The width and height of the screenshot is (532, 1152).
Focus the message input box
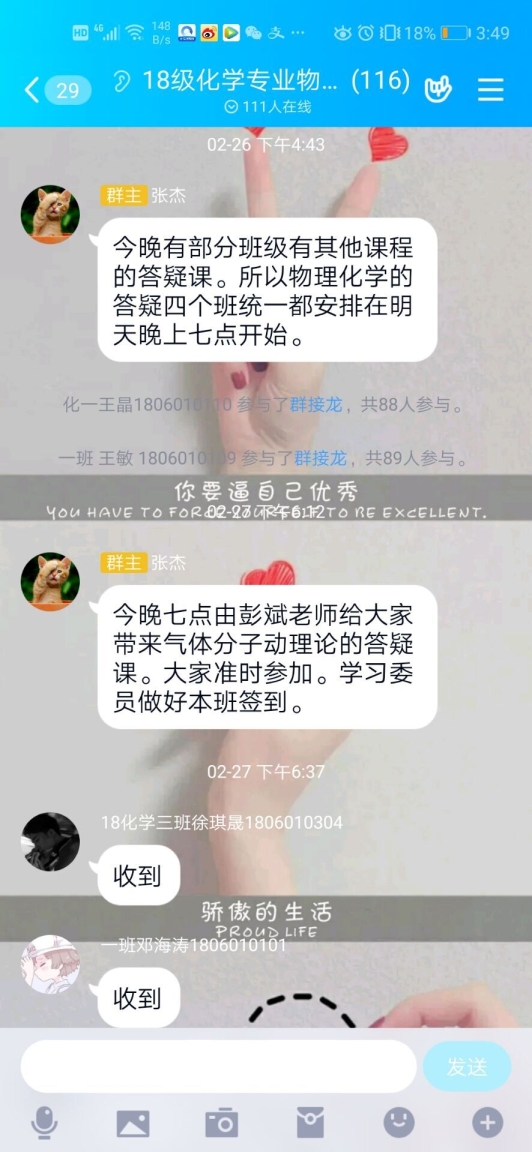click(218, 1066)
